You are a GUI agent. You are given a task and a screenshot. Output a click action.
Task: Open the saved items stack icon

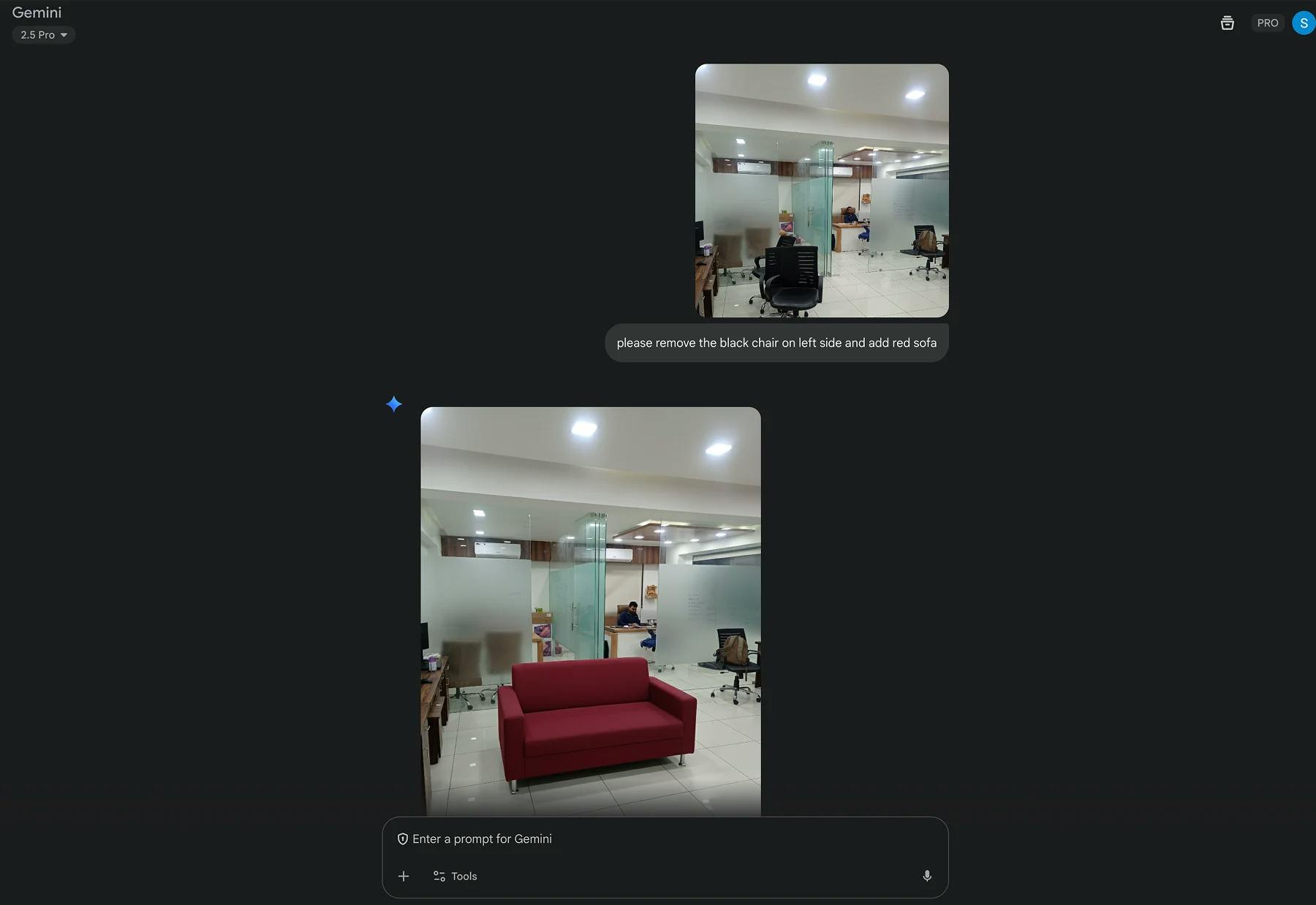pos(1227,23)
